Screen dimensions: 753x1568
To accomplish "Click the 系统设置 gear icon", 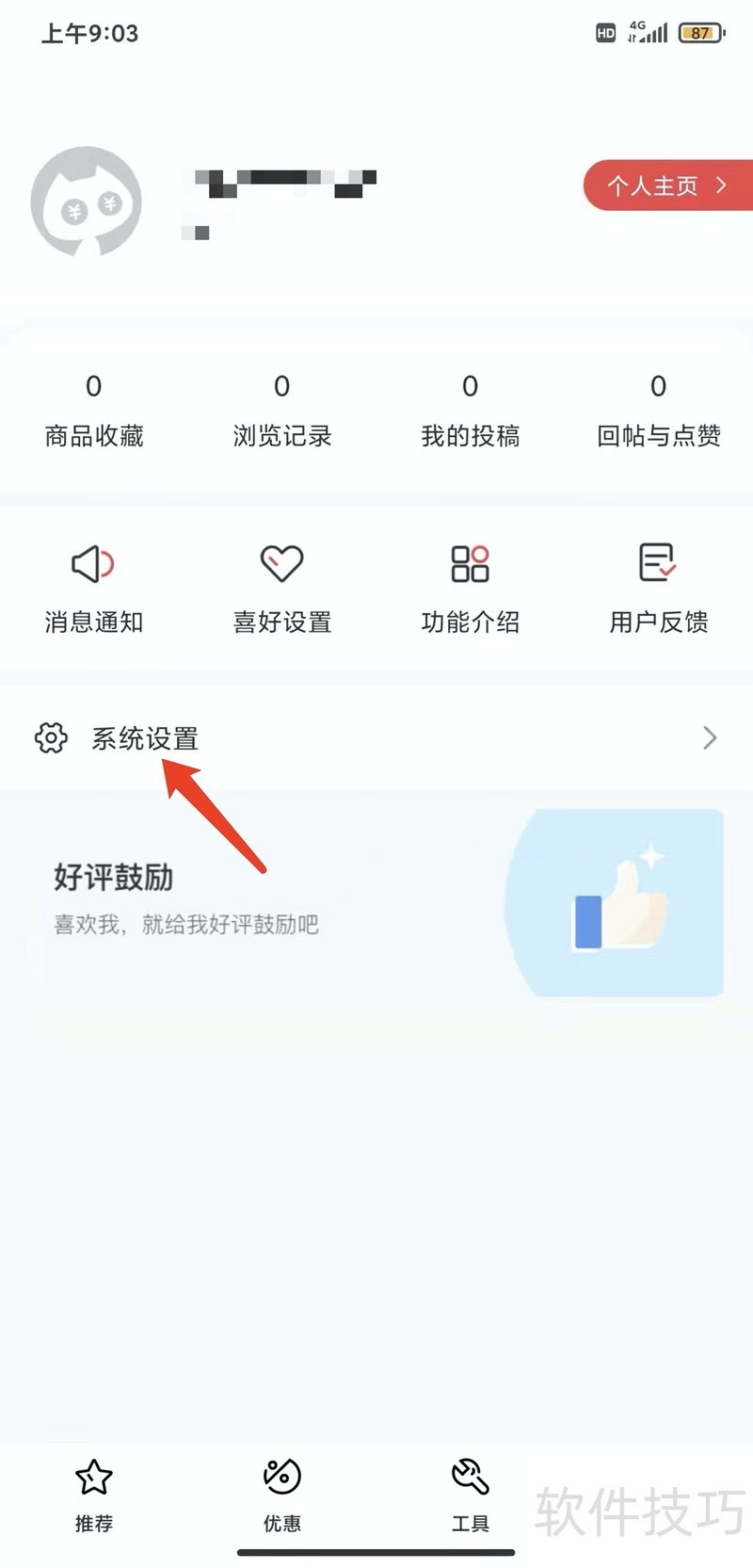I will click(x=51, y=738).
